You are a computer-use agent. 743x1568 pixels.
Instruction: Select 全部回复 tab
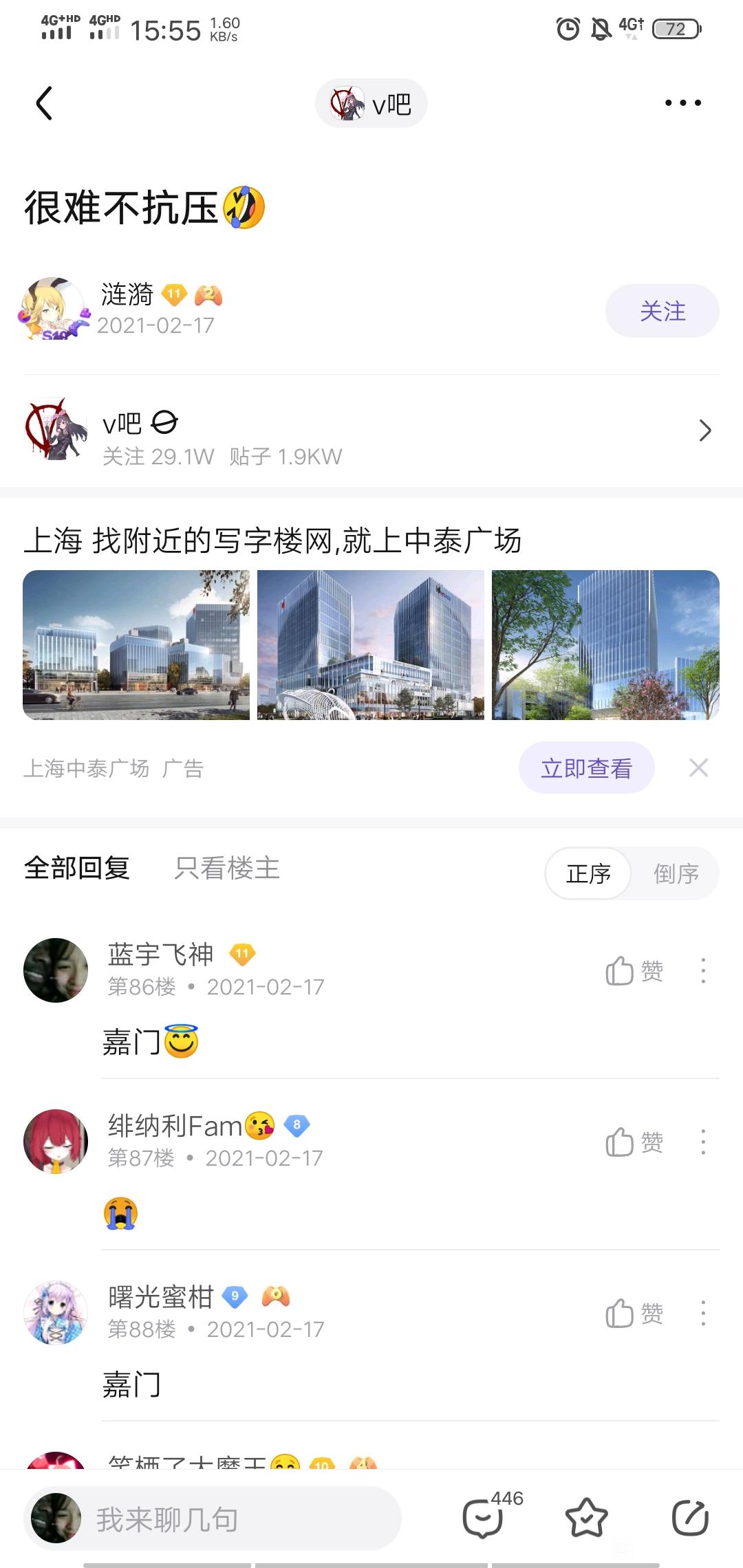77,868
